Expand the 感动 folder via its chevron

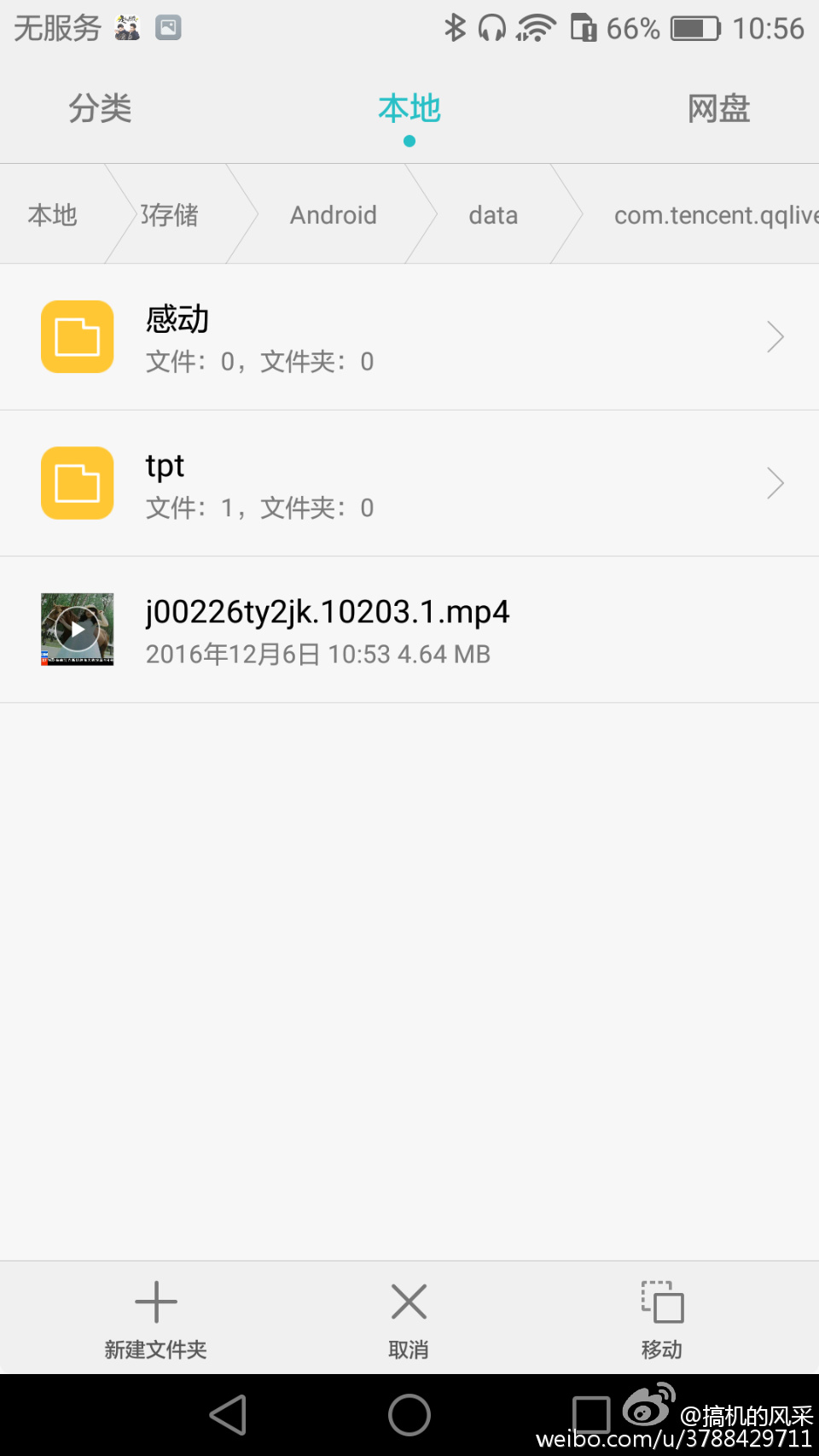tap(775, 336)
